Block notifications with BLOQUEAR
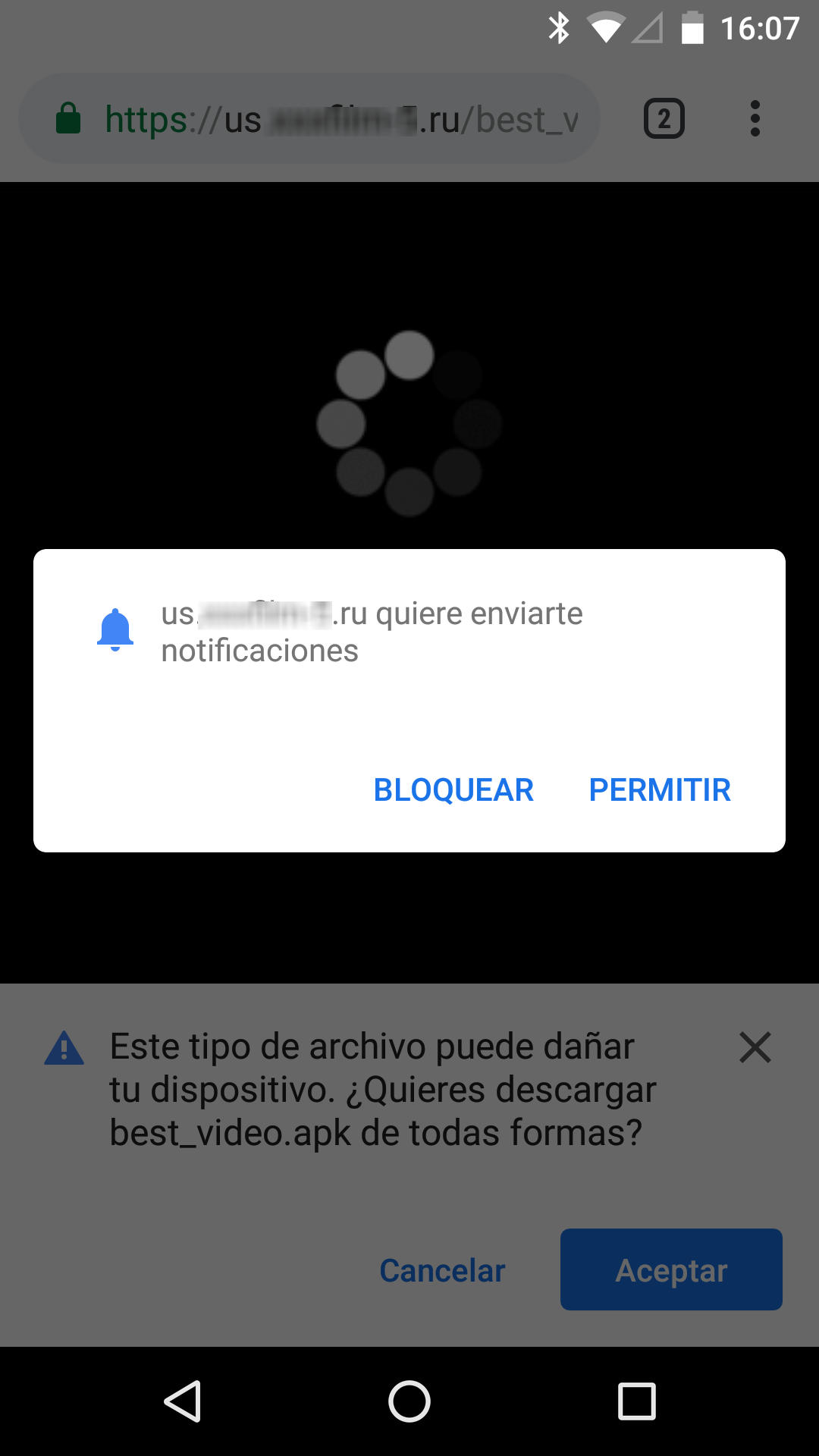This screenshot has width=819, height=1456. click(x=453, y=790)
